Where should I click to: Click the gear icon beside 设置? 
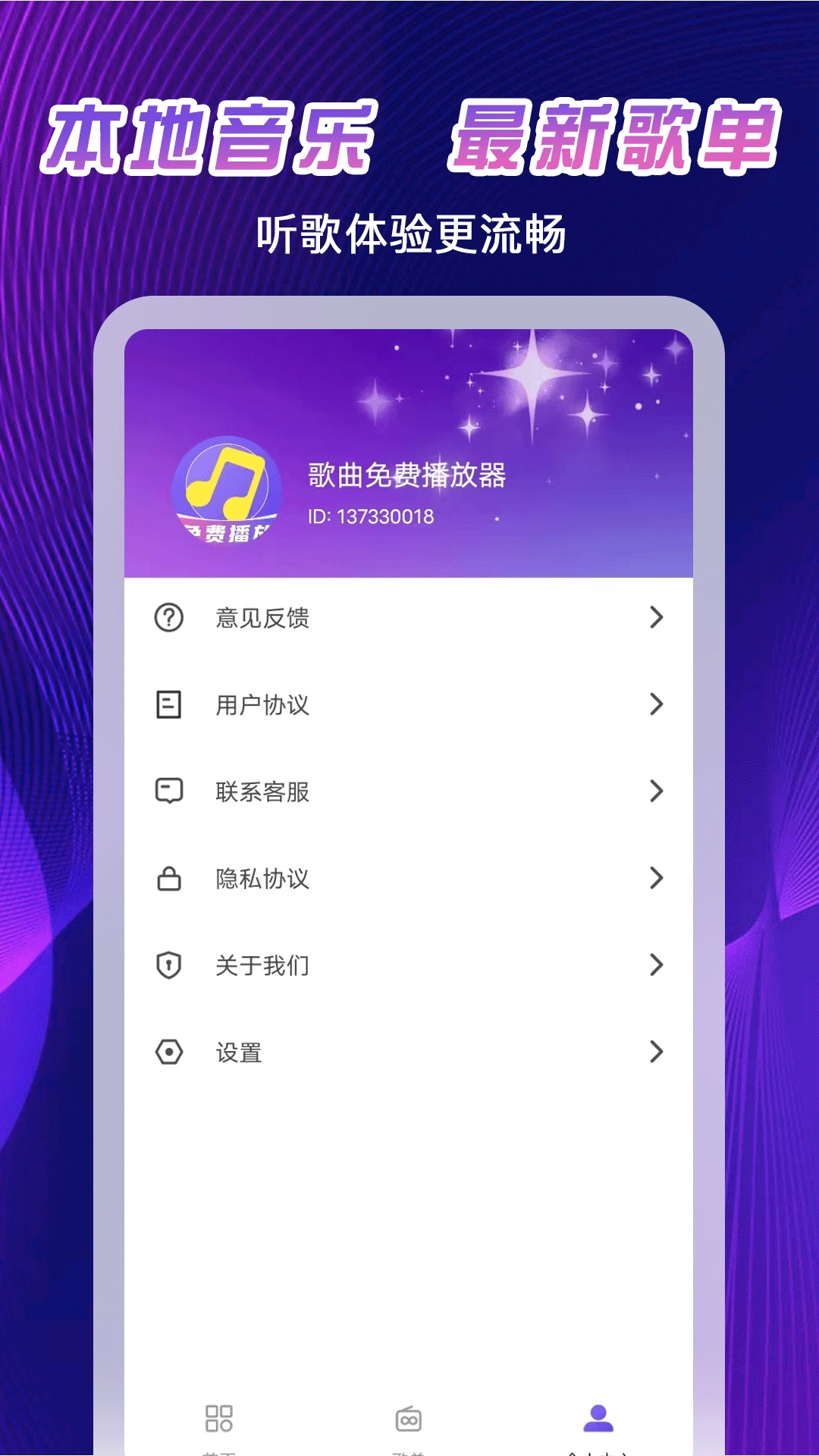[168, 1052]
